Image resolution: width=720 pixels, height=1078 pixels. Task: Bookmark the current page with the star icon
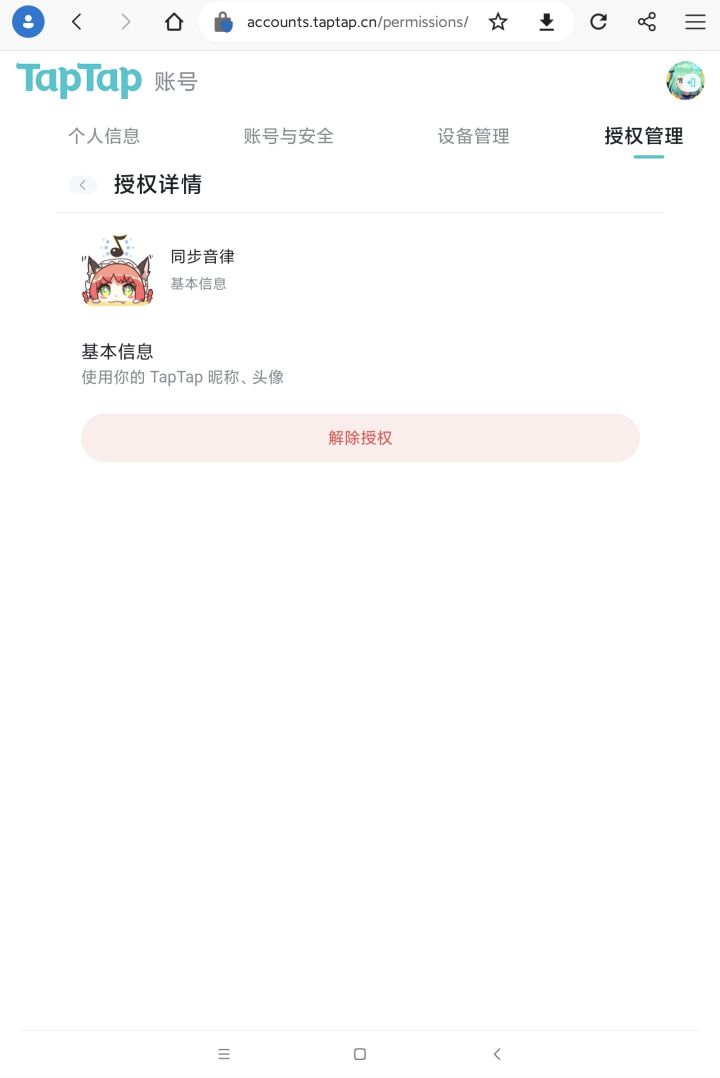click(497, 21)
